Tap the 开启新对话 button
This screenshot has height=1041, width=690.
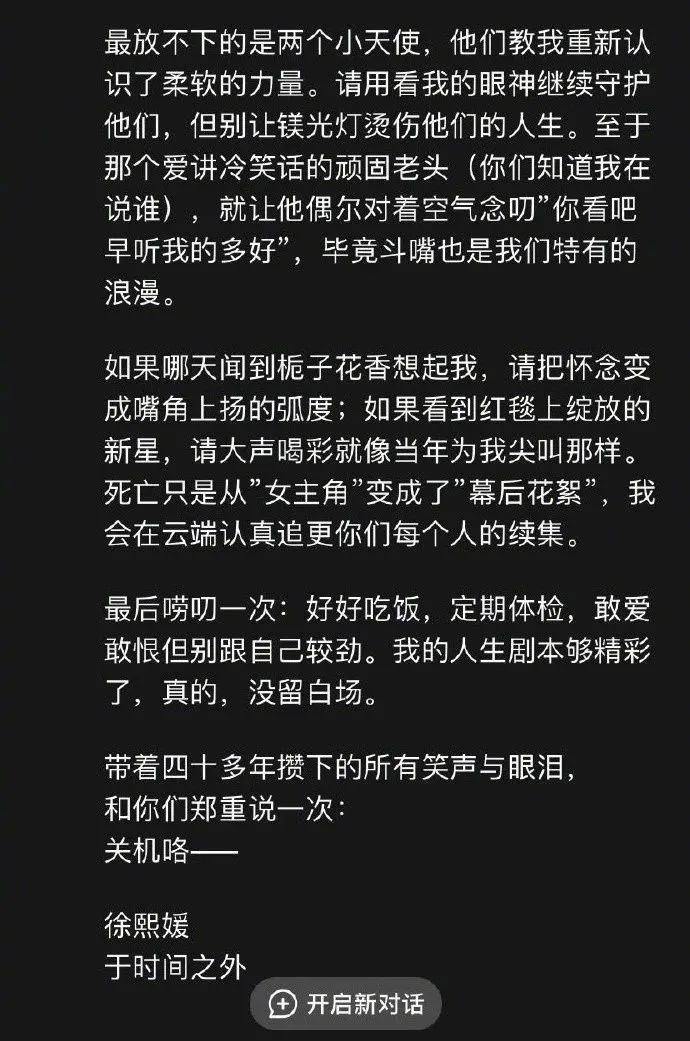pos(346,1003)
